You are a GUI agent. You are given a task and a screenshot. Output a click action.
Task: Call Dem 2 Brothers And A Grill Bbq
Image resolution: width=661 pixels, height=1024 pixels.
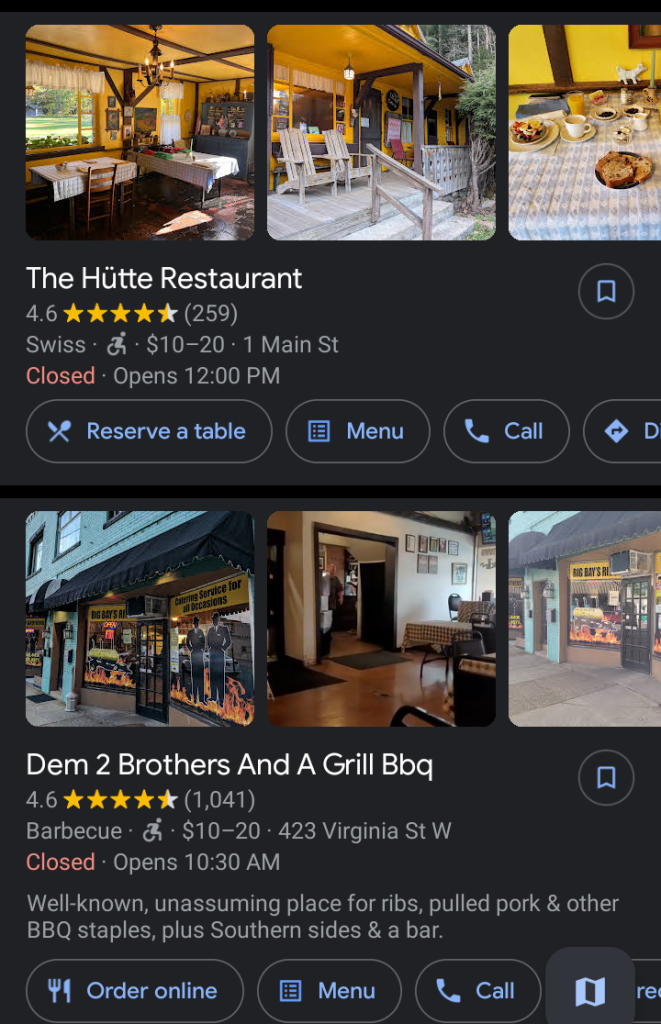478,991
